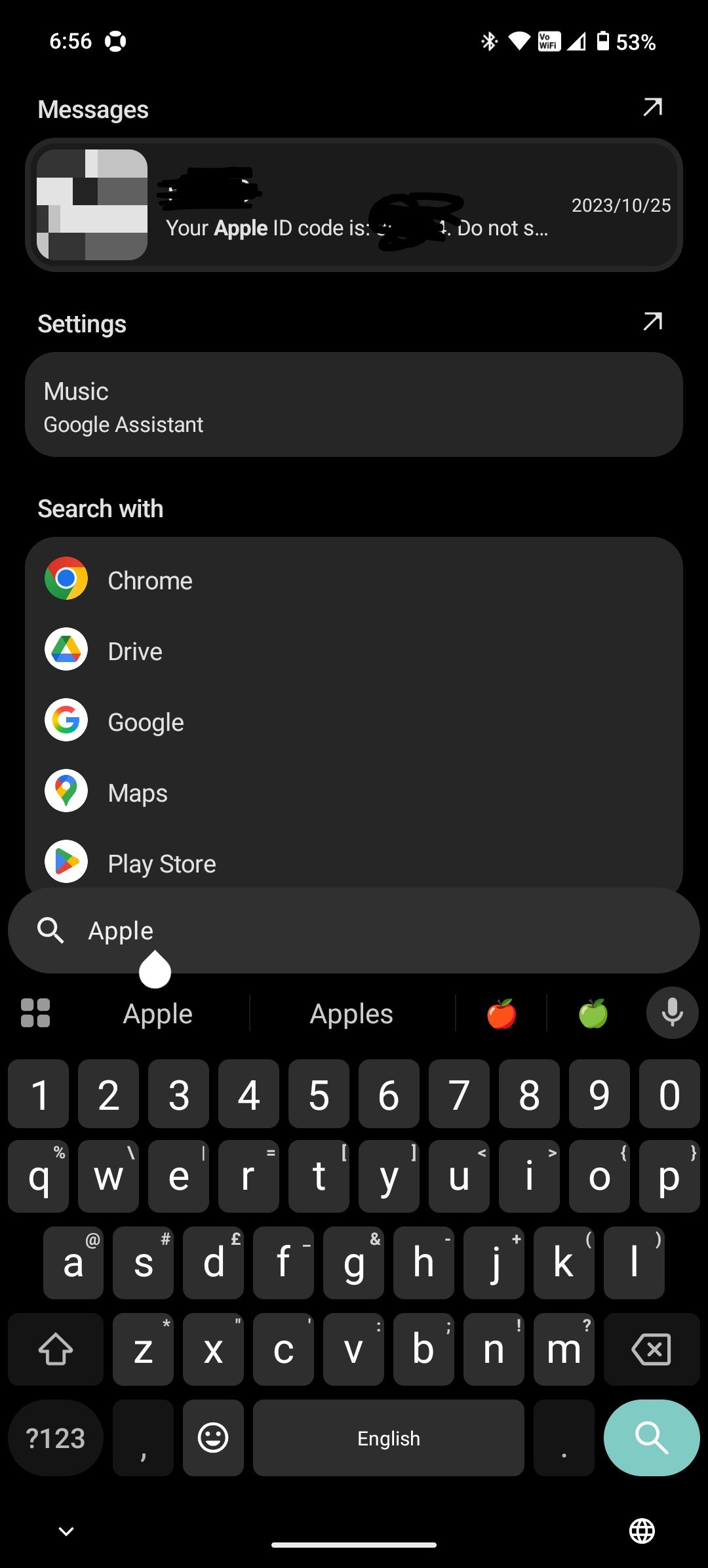Start voice typing with the microphone
This screenshot has width=708, height=1568.
point(672,1013)
